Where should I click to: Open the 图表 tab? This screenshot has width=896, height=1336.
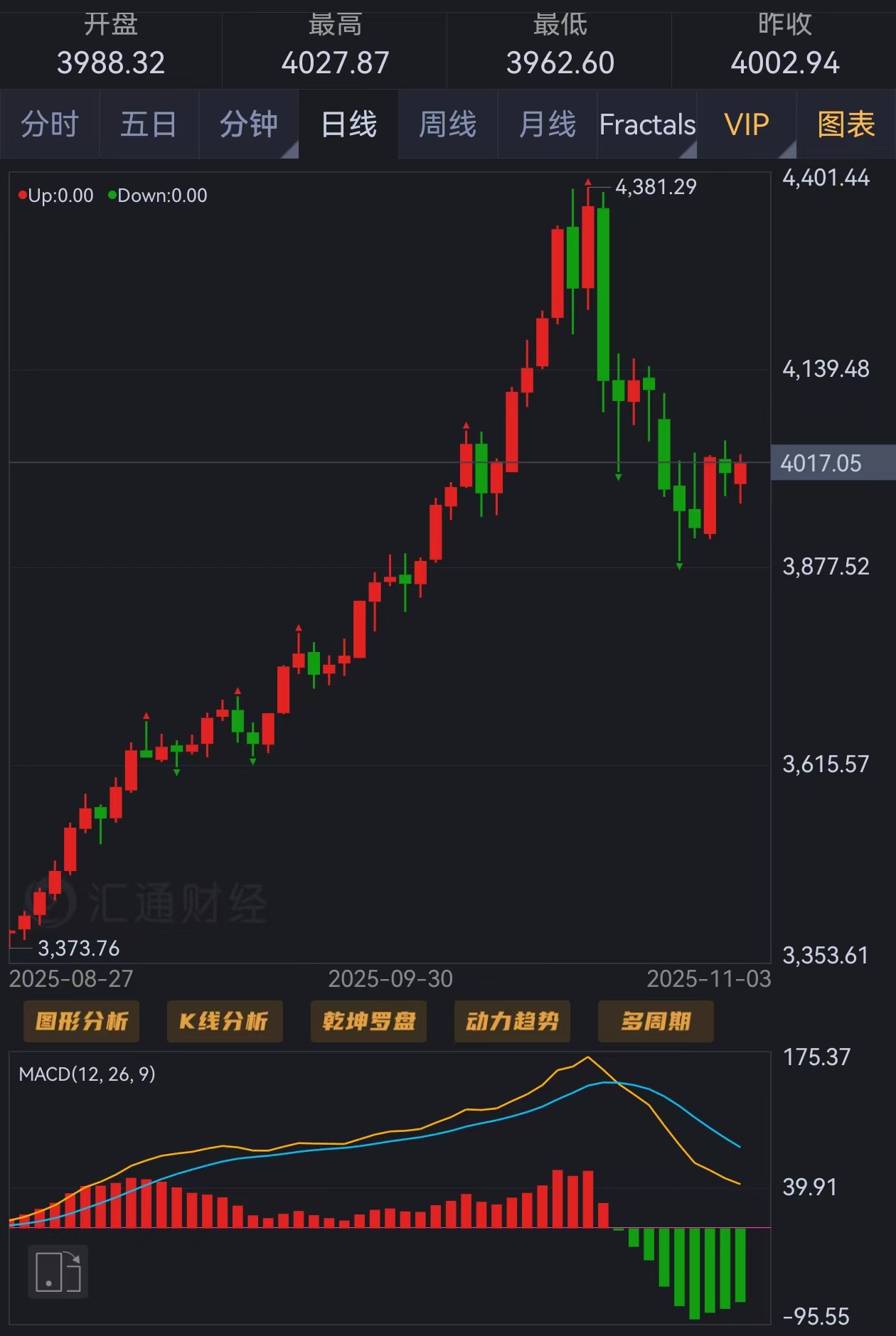click(x=846, y=124)
